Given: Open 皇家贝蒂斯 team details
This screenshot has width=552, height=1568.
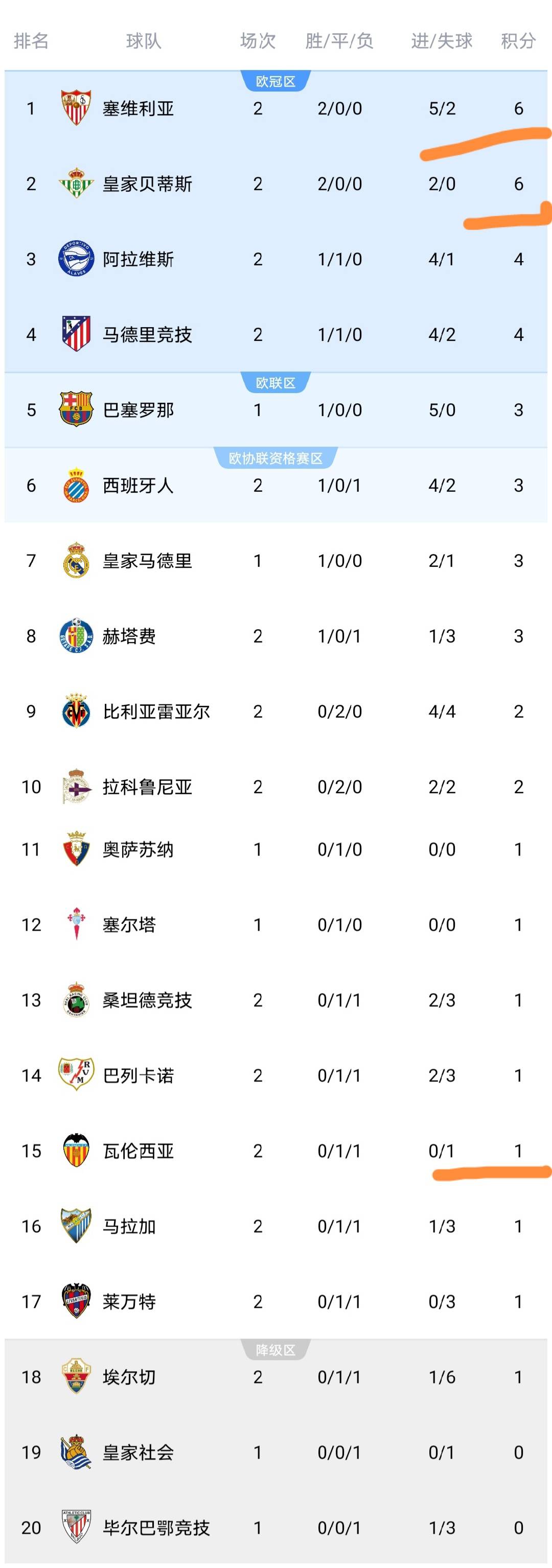Looking at the screenshot, I should point(275,184).
